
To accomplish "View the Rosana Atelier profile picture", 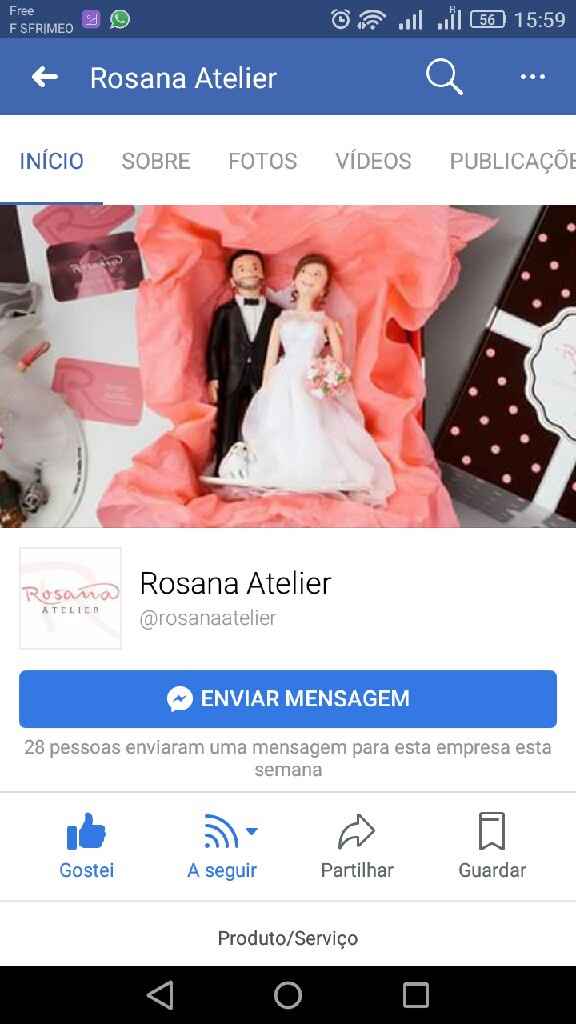I will 71,598.
